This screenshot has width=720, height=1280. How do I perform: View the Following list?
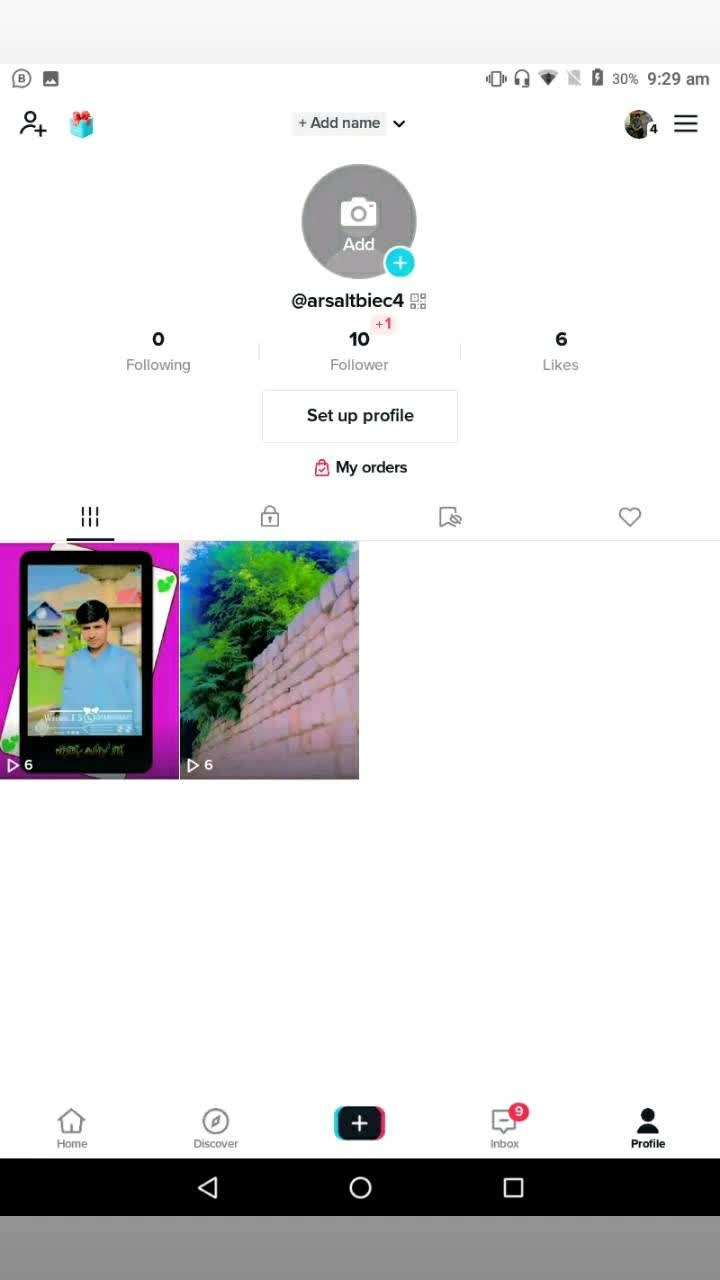(x=158, y=351)
